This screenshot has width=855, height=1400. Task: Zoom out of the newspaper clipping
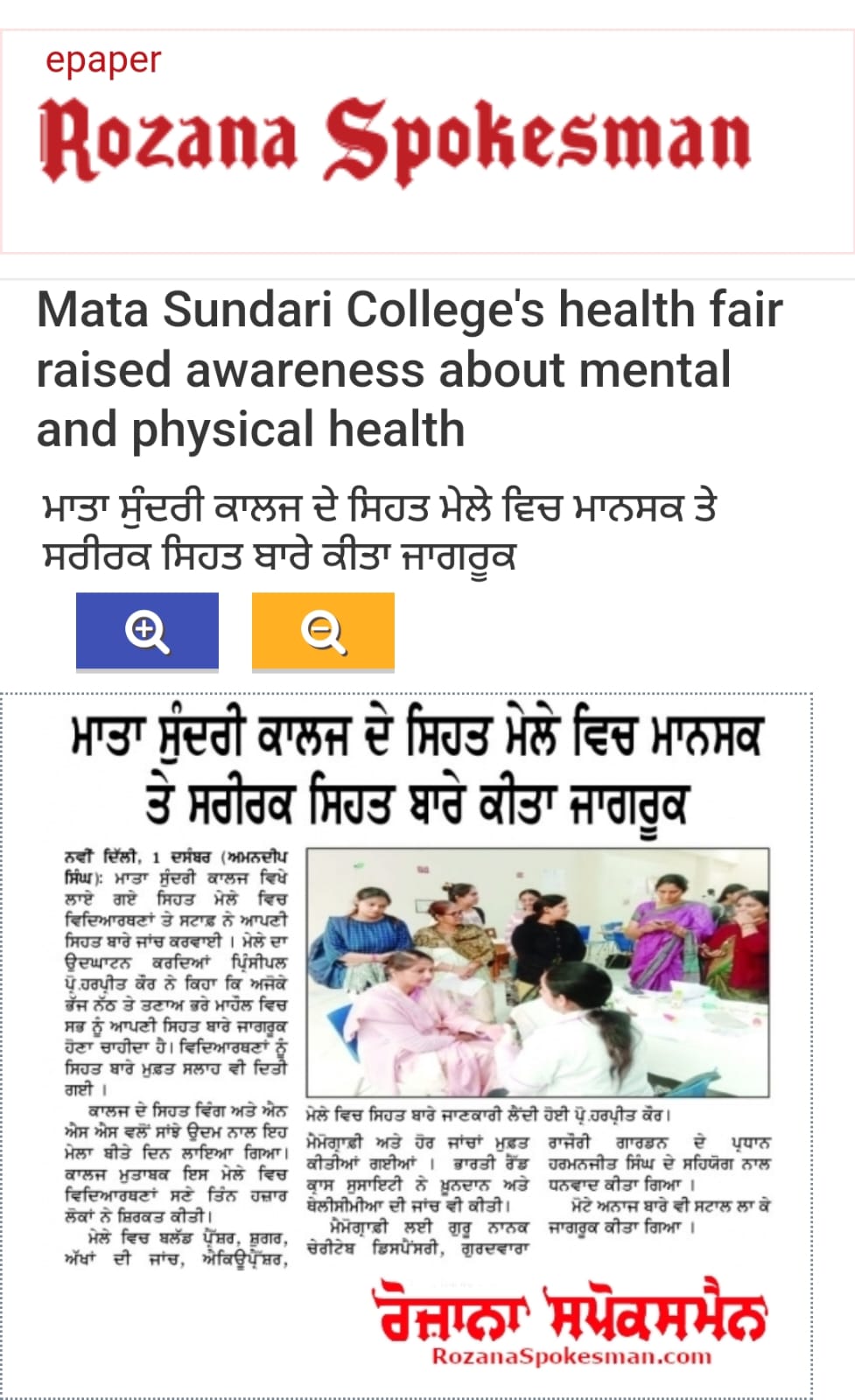[x=323, y=631]
